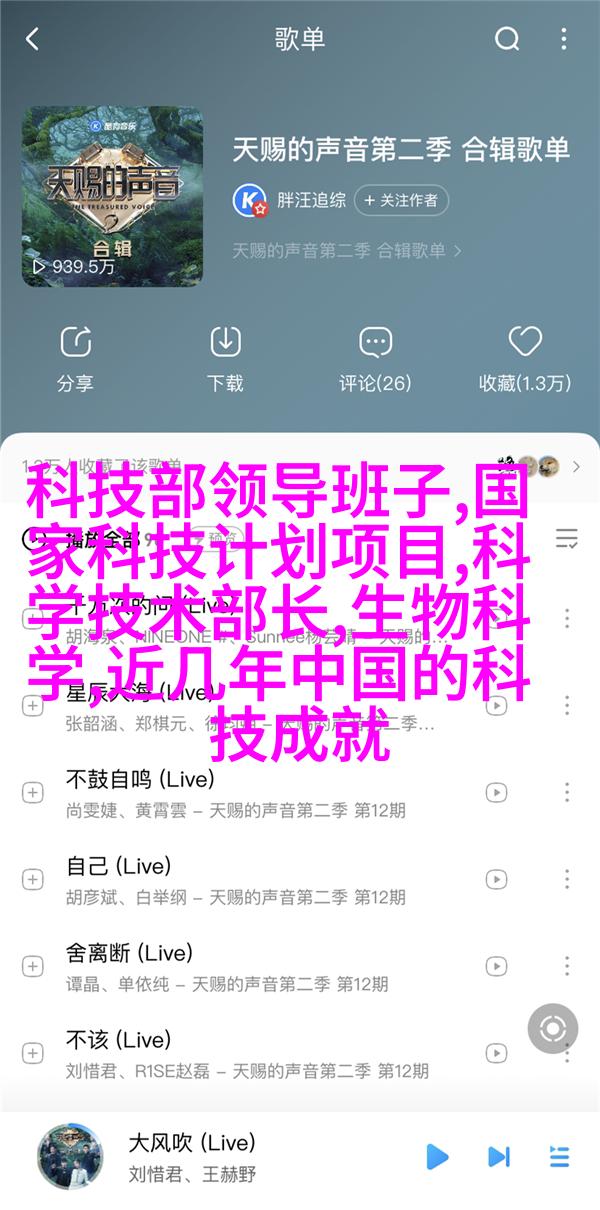Add 自己 (Live) with the plus icon
This screenshot has width=600, height=1210.
(32, 880)
